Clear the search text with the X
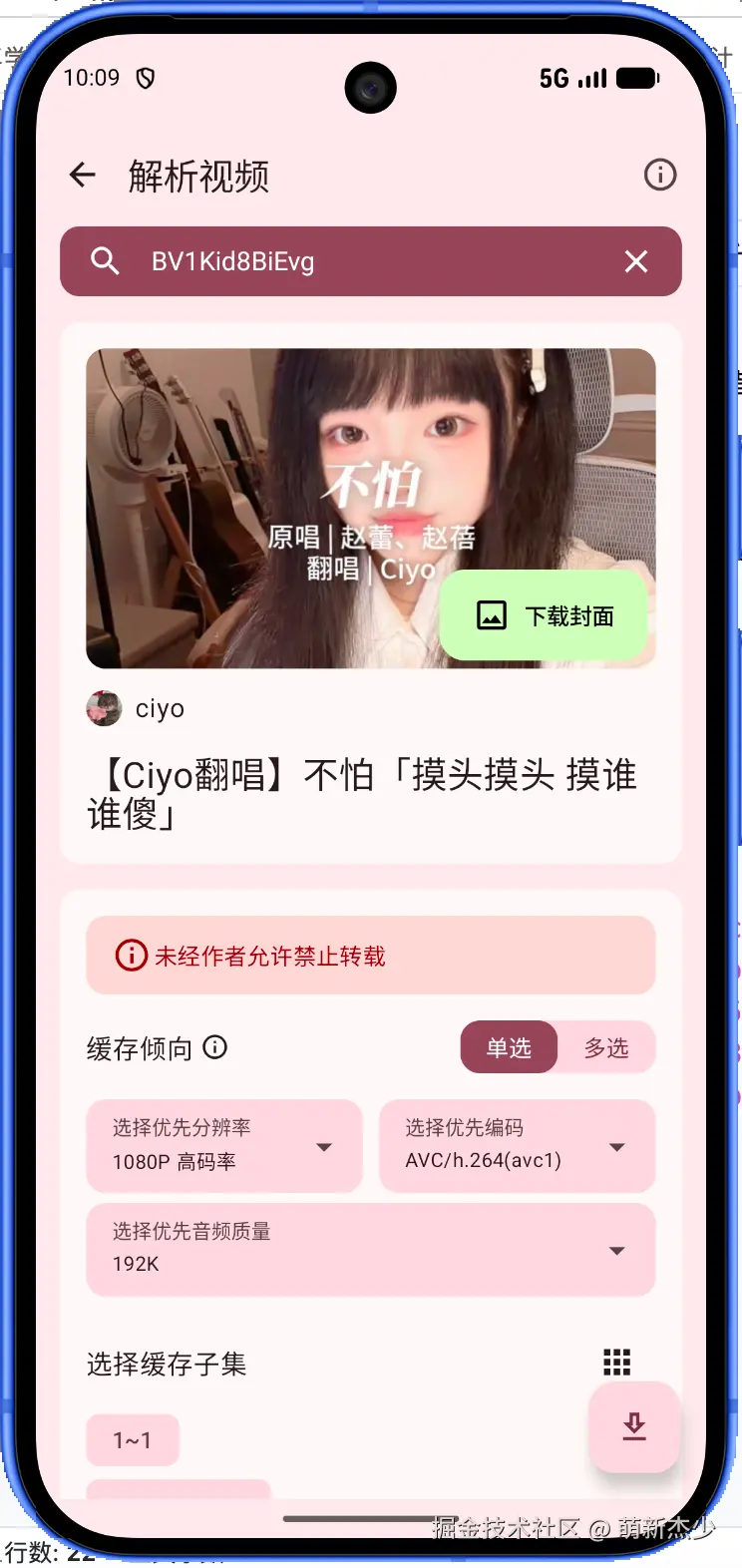This screenshot has width=742, height=1568. click(x=636, y=261)
